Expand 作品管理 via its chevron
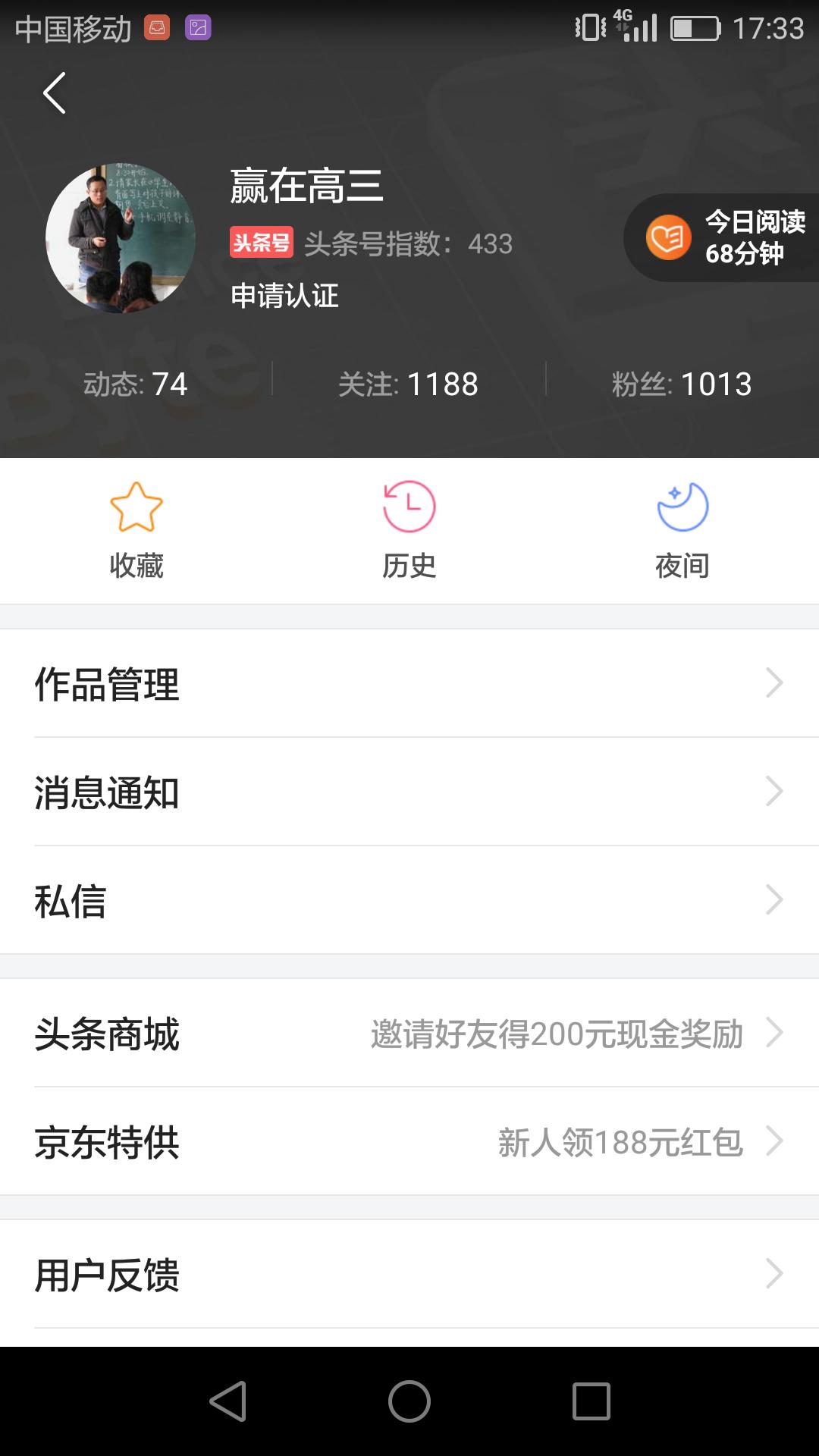819x1456 pixels. pyautogui.click(x=774, y=682)
